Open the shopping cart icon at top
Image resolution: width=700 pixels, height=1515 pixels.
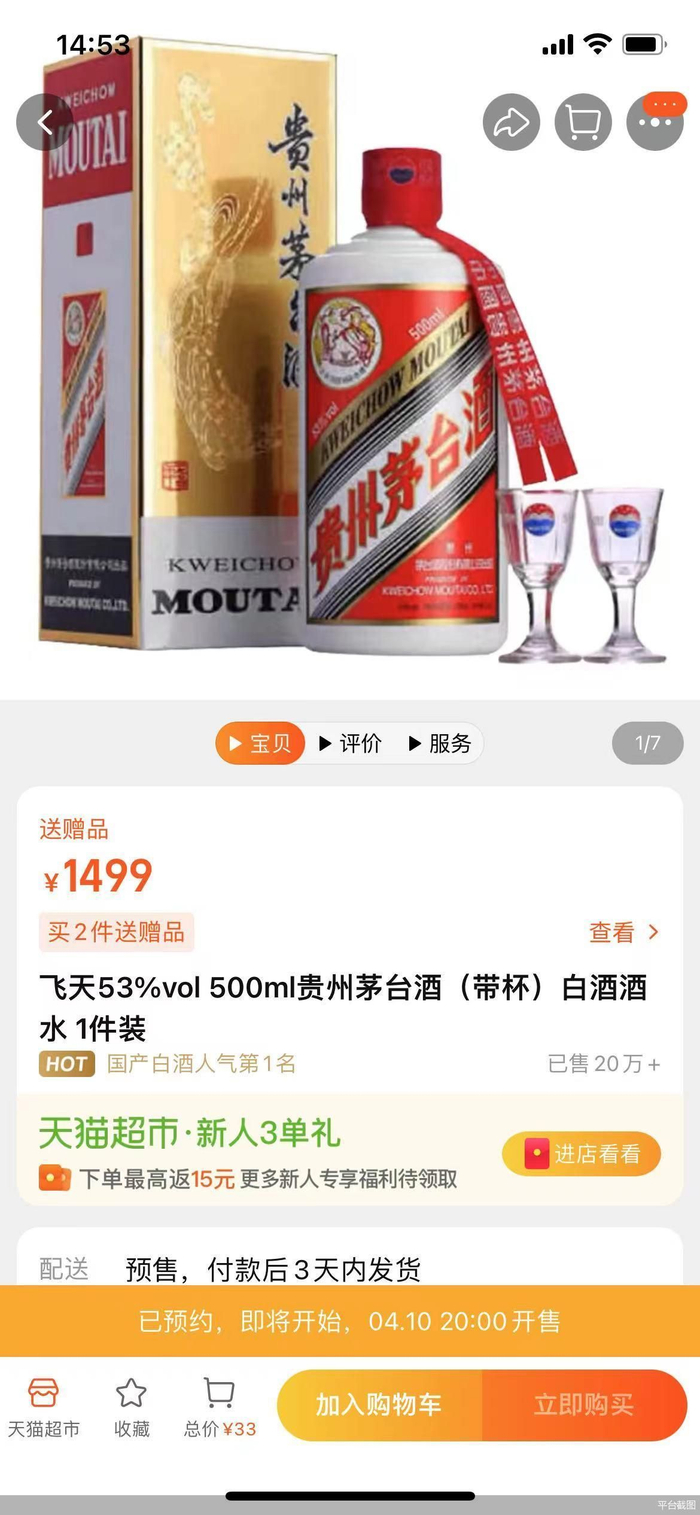click(583, 122)
